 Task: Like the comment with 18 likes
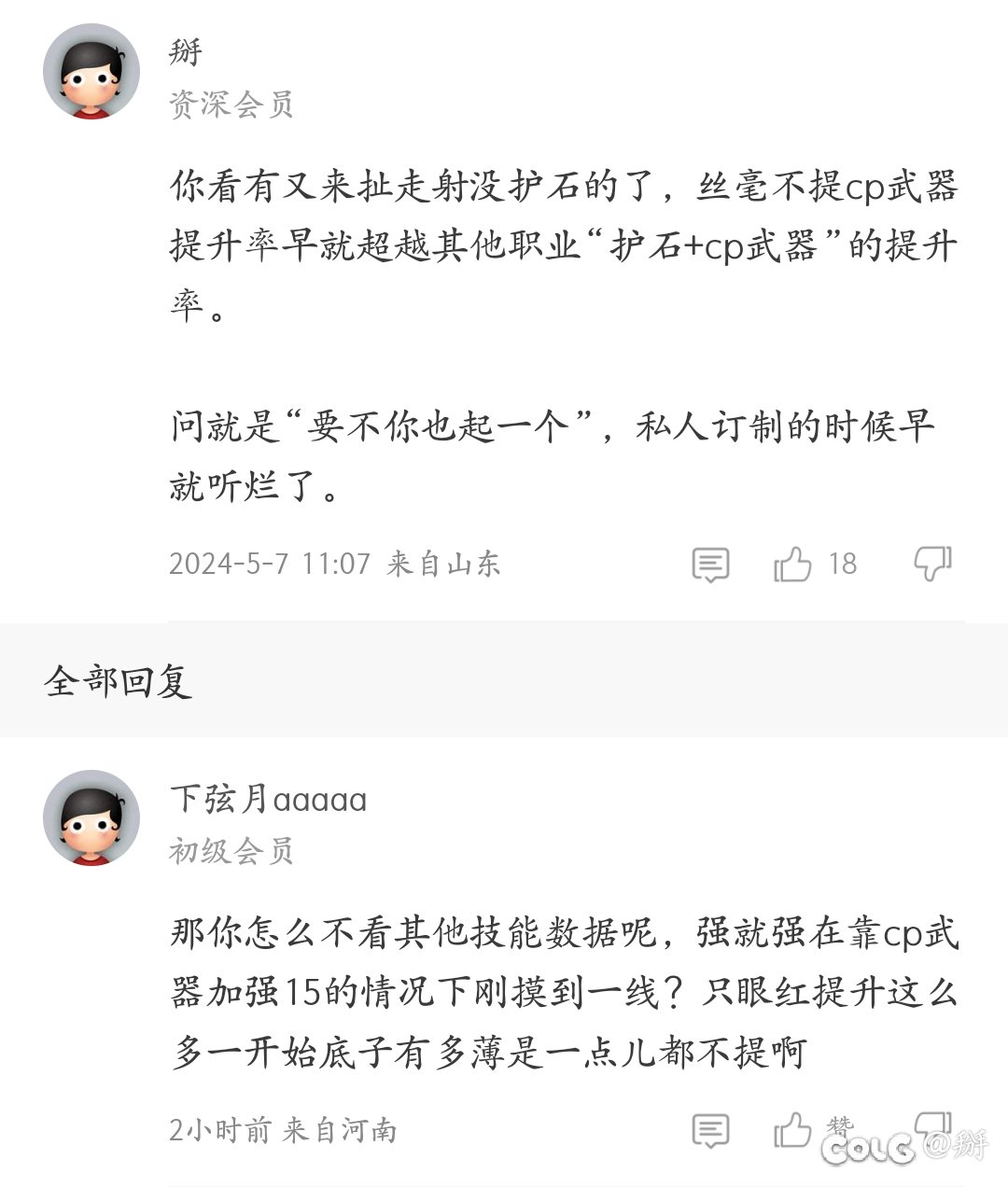(x=793, y=564)
